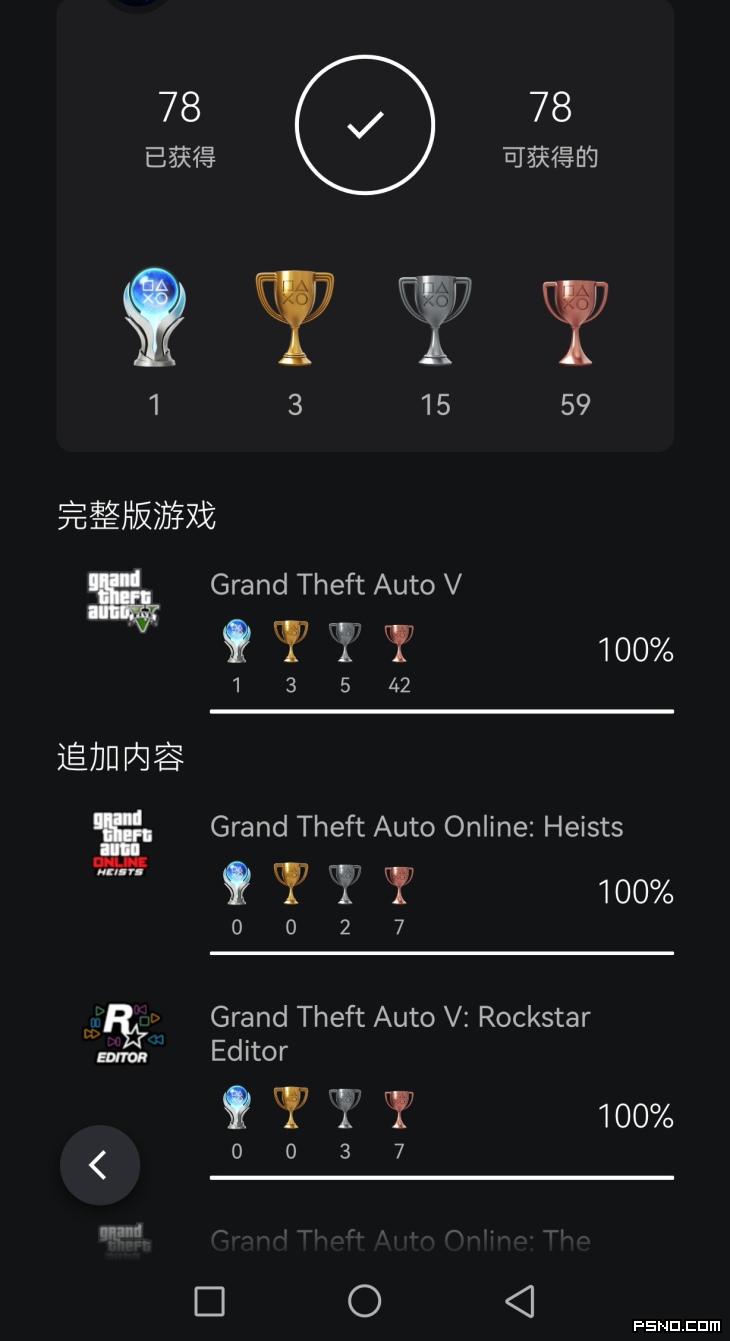Open Grand Theft Auto V trophy list
This screenshot has height=1341, width=730.
click(x=336, y=585)
